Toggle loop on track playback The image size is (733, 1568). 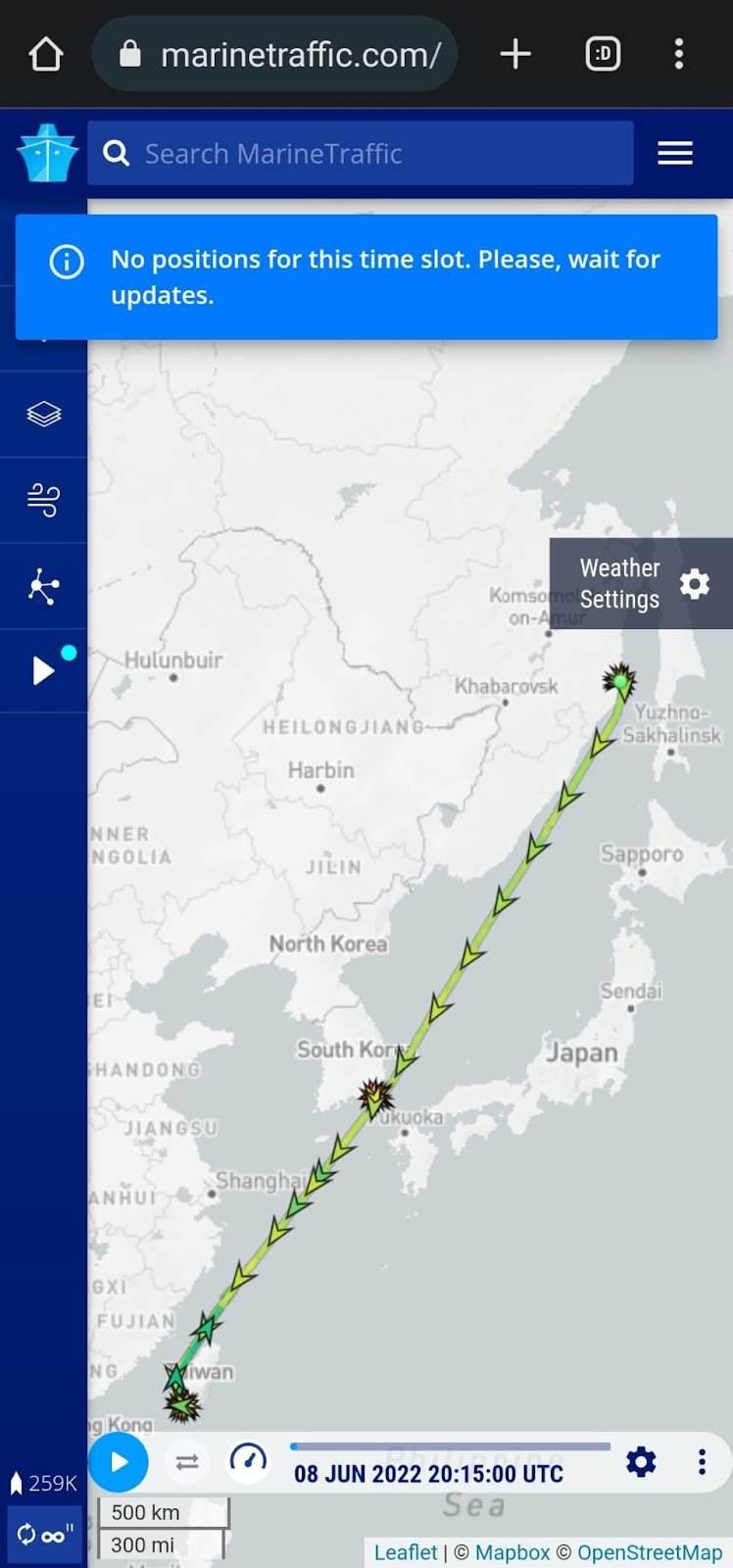click(187, 1462)
